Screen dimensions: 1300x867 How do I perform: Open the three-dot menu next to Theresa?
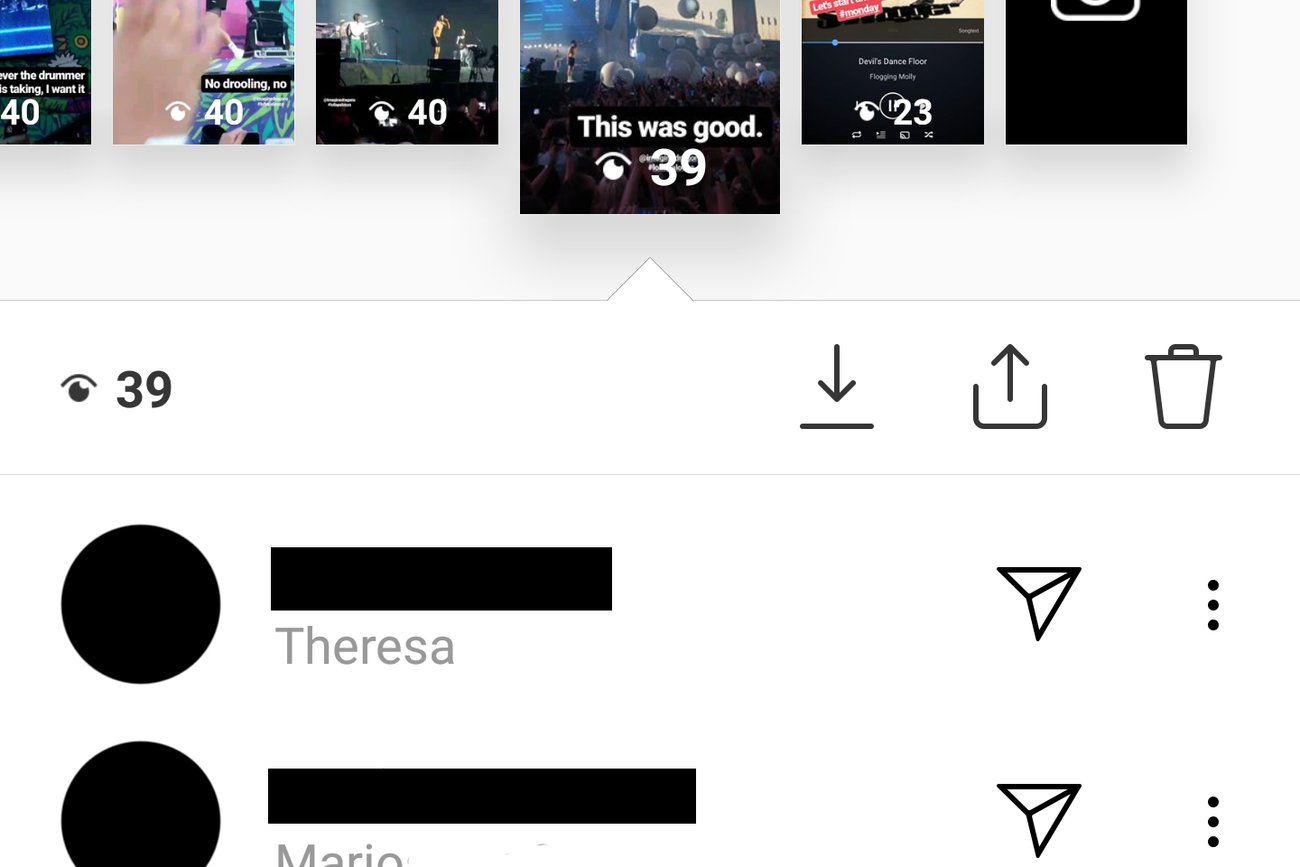1213,605
